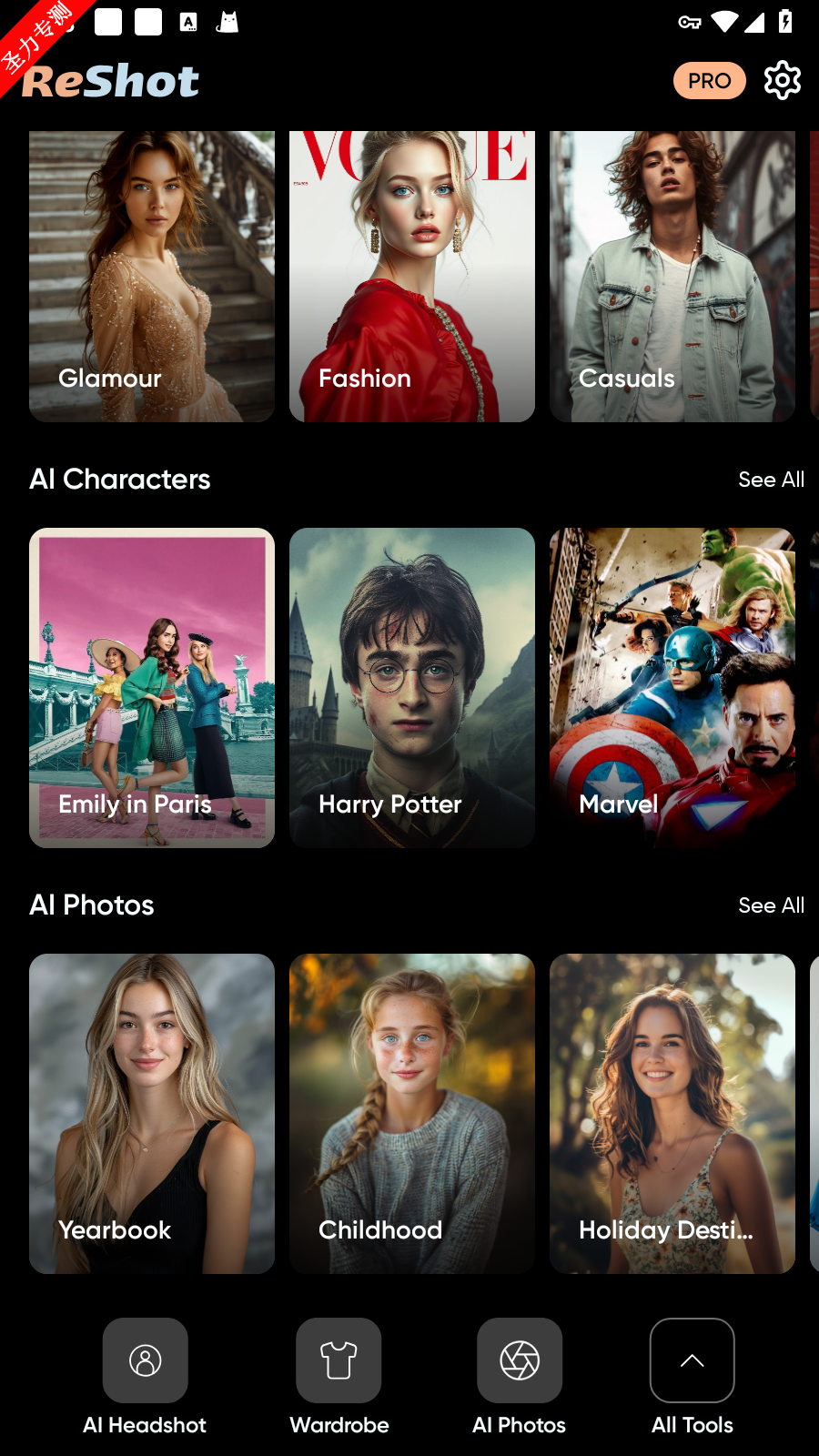
Task: Select the Childhood photo style
Action: [412, 1114]
